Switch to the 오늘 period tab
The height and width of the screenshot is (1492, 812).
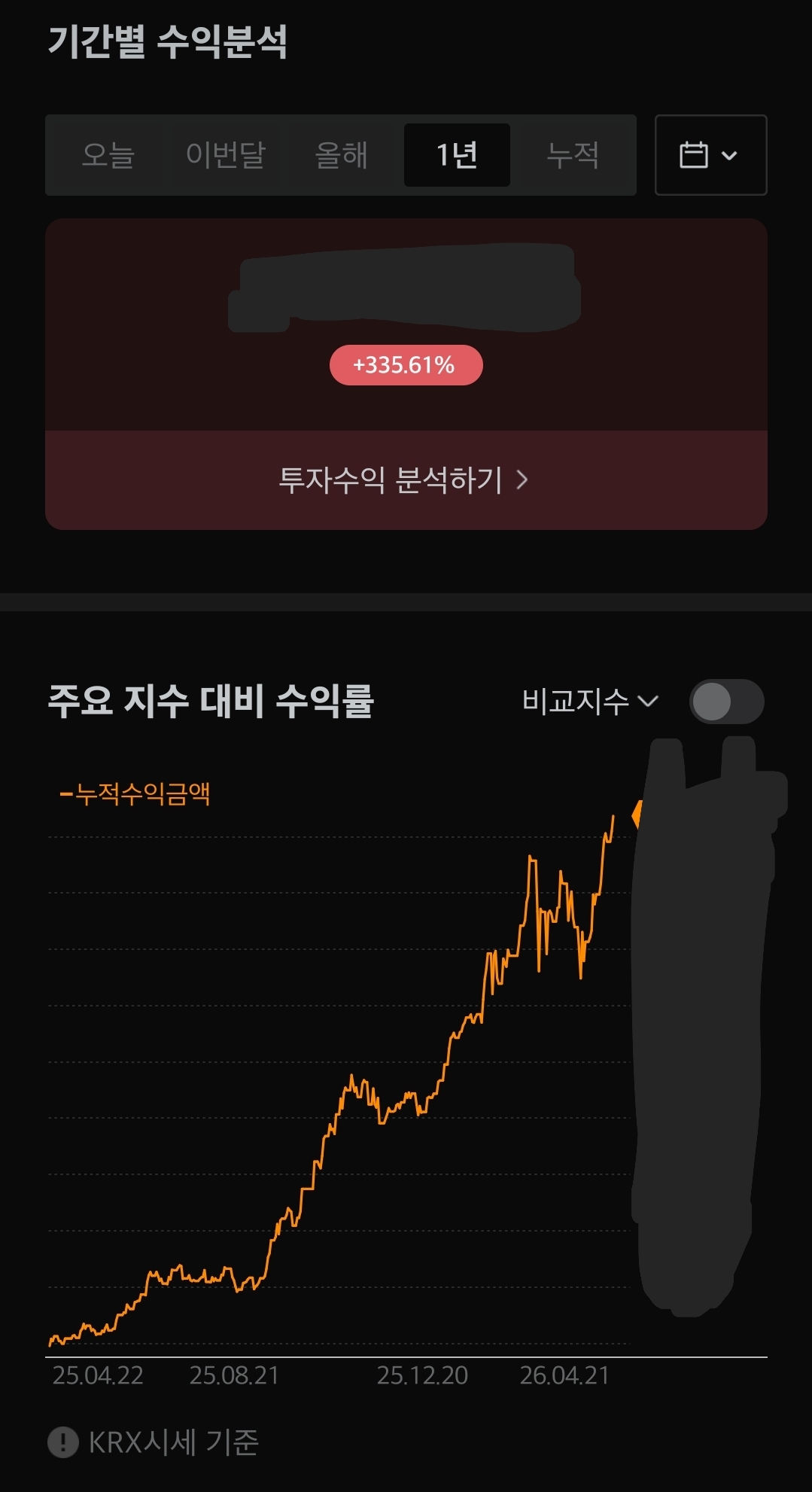point(108,155)
